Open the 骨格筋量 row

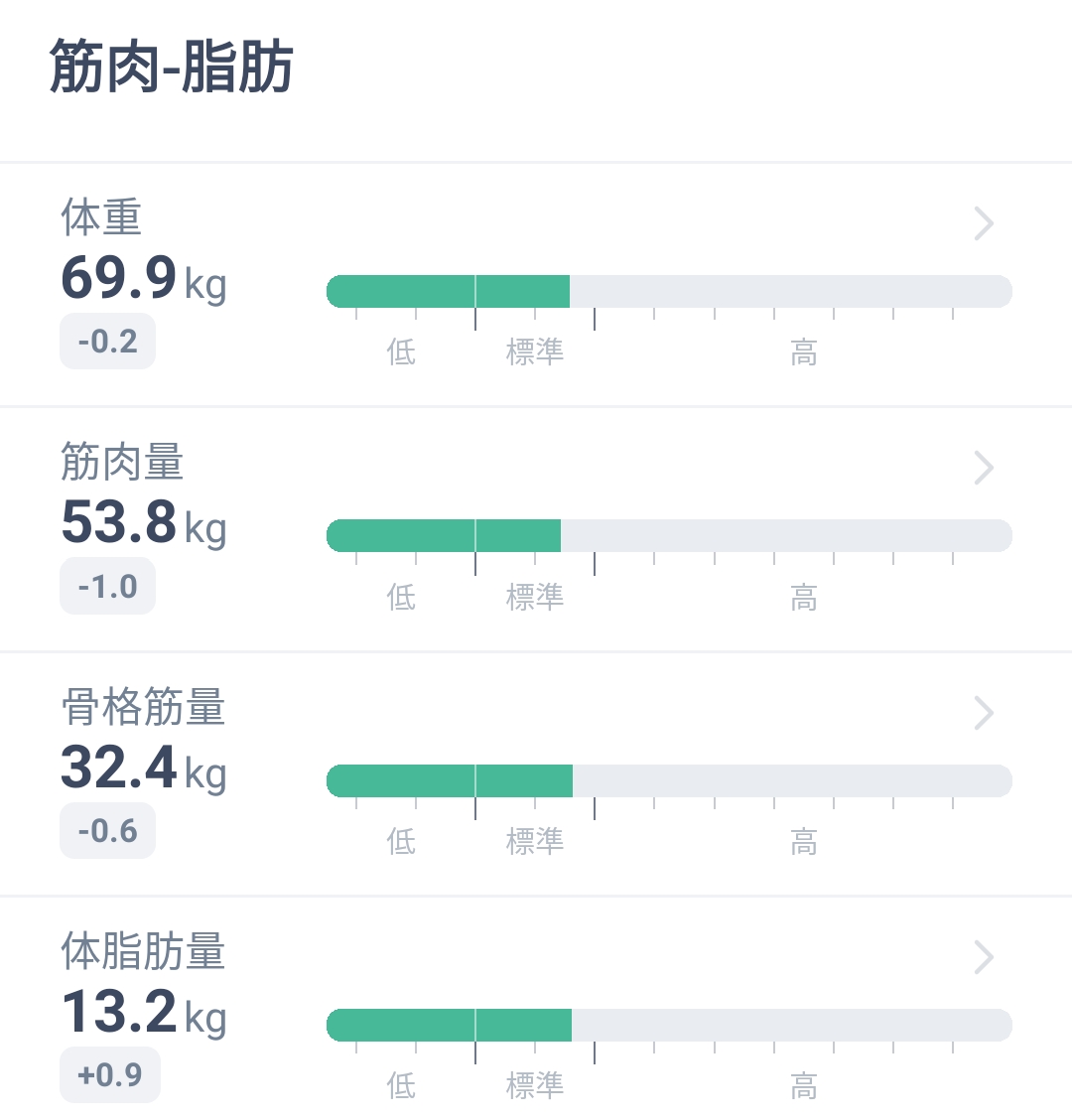tap(983, 713)
